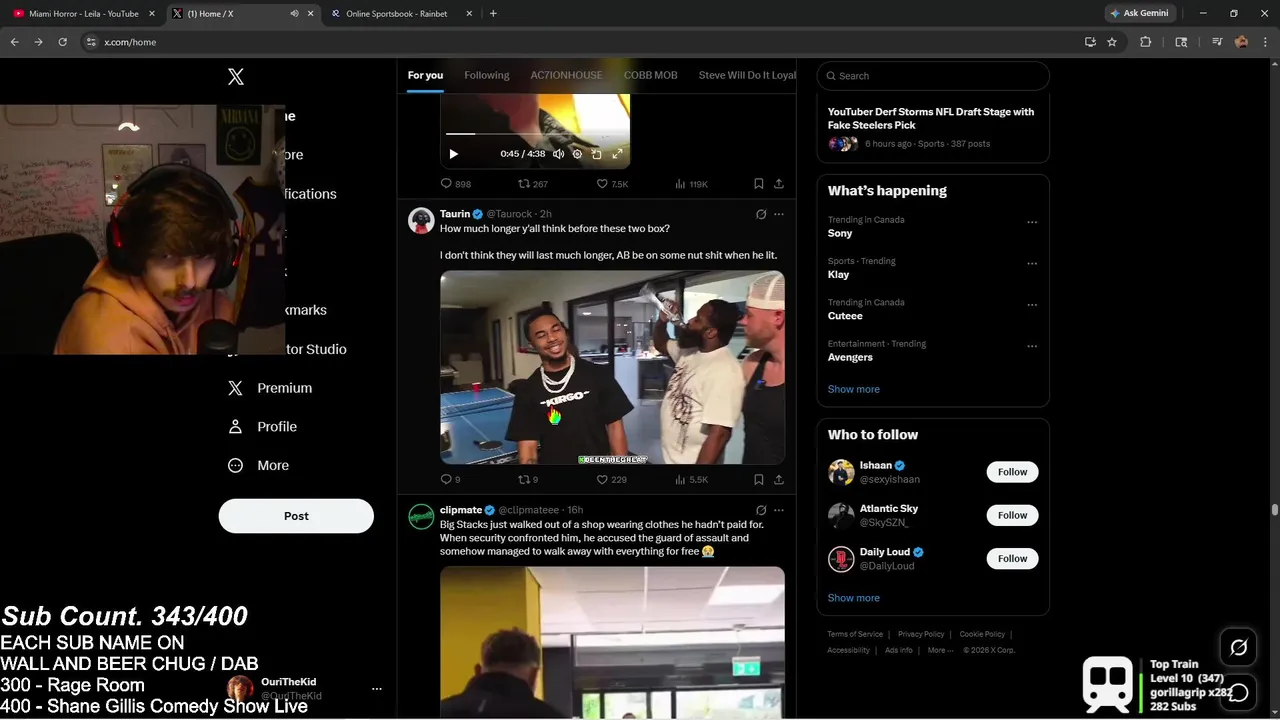The height and width of the screenshot is (720, 1280).
Task: Switch to the COBB MOB tab
Action: [650, 75]
